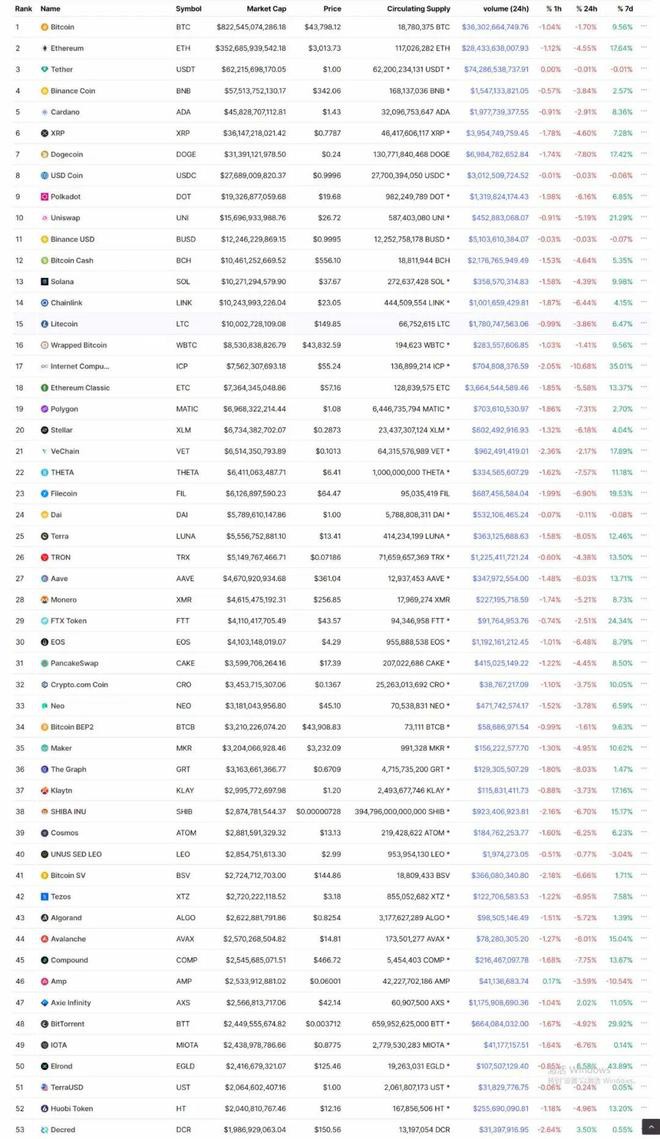Open the three-dot menu for Polygon
The width and height of the screenshot is (660, 1139).
click(643, 408)
